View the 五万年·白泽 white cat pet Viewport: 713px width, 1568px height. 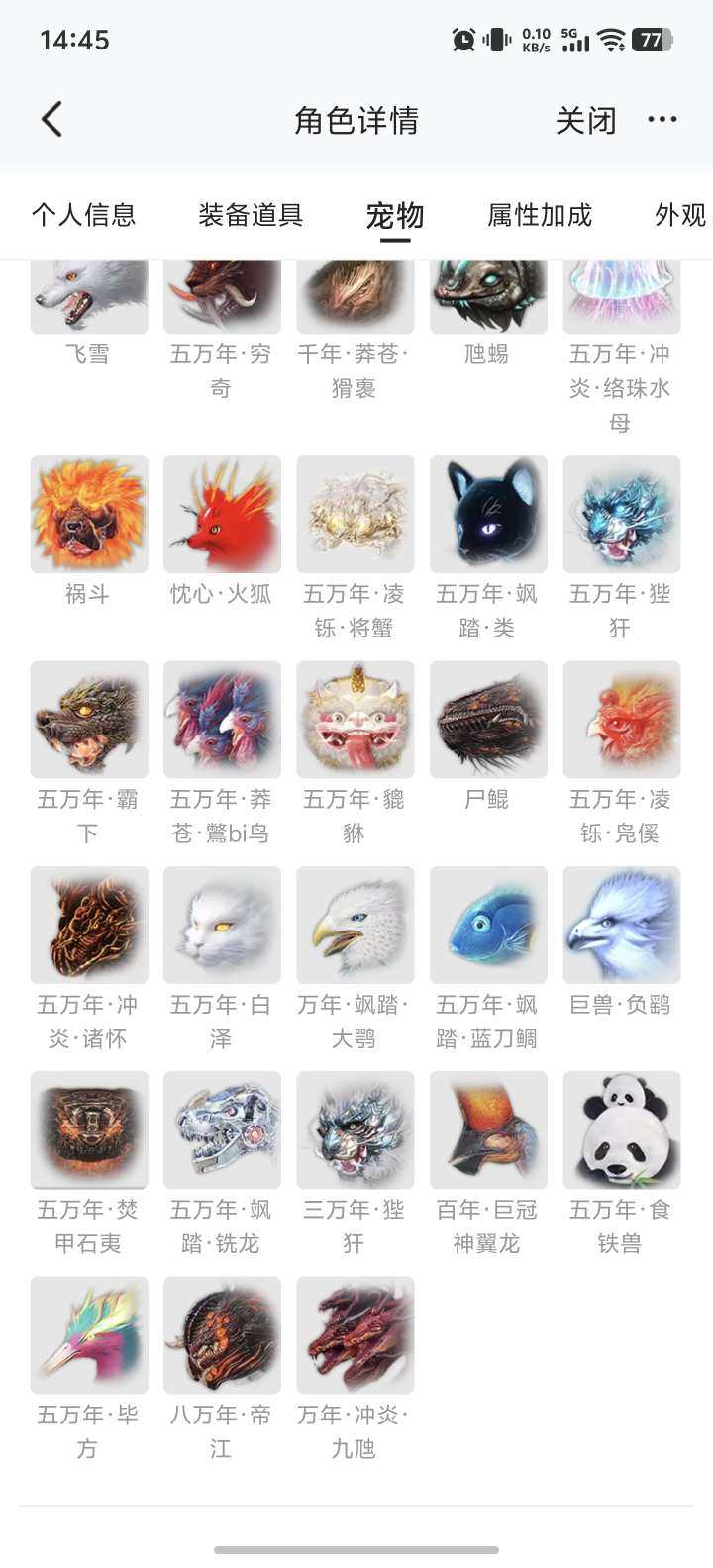click(222, 925)
